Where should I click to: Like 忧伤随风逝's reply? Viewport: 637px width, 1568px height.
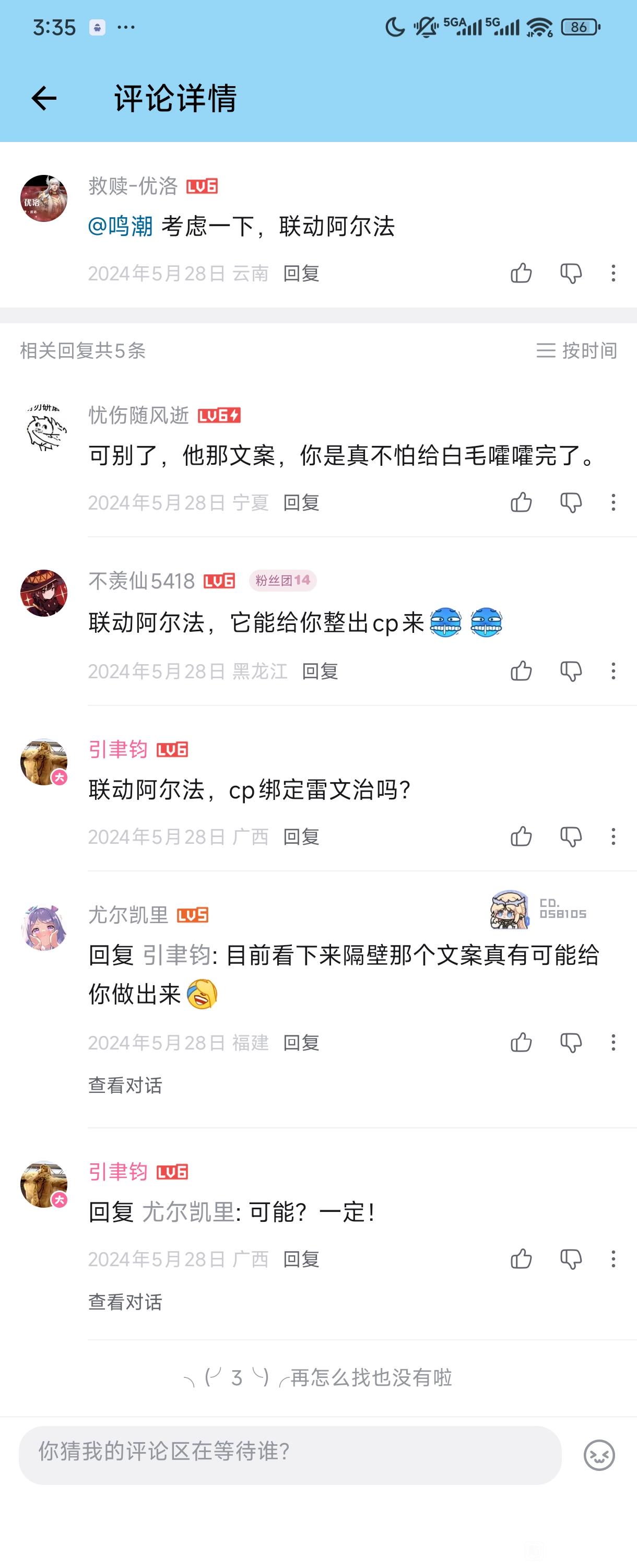pos(522,502)
